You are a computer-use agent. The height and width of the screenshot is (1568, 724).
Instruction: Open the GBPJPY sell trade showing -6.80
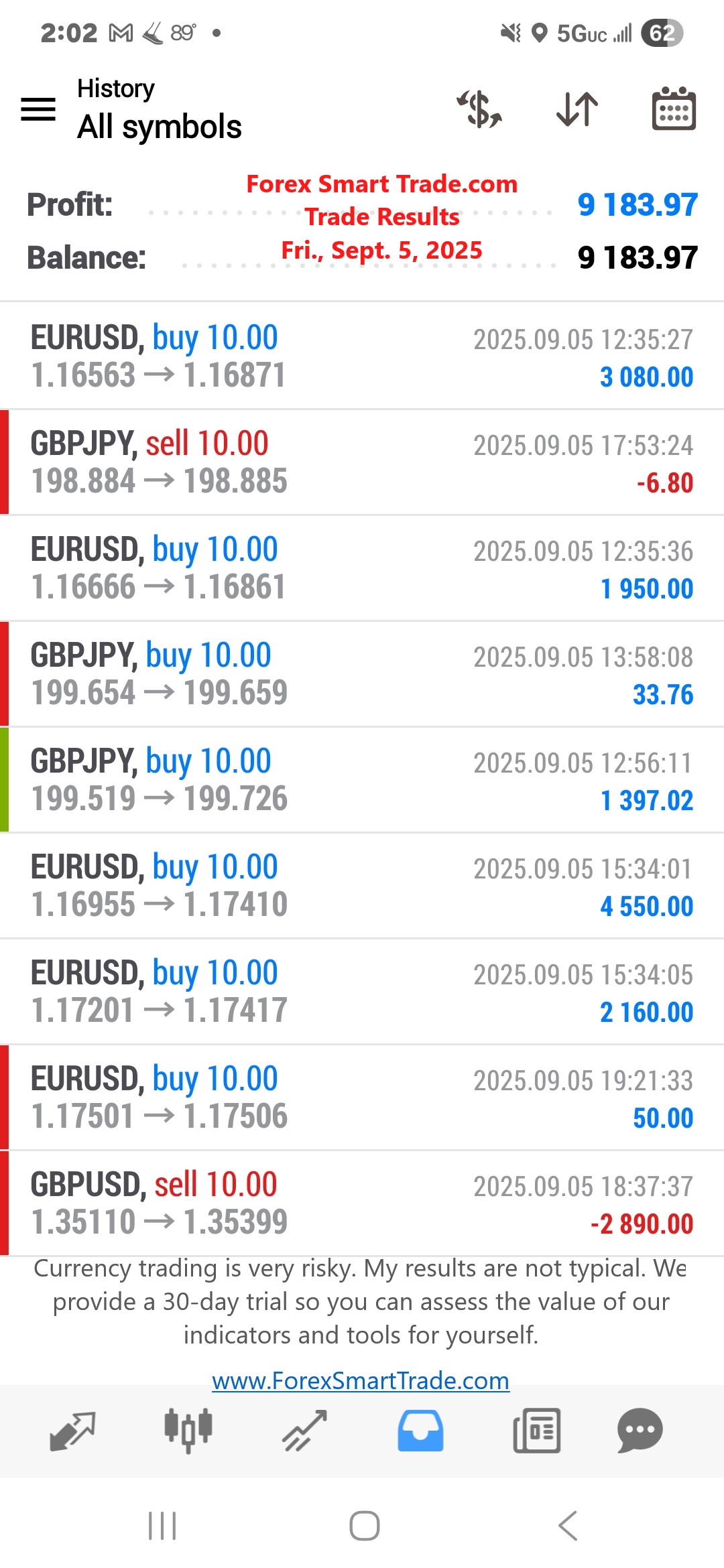[x=362, y=462]
